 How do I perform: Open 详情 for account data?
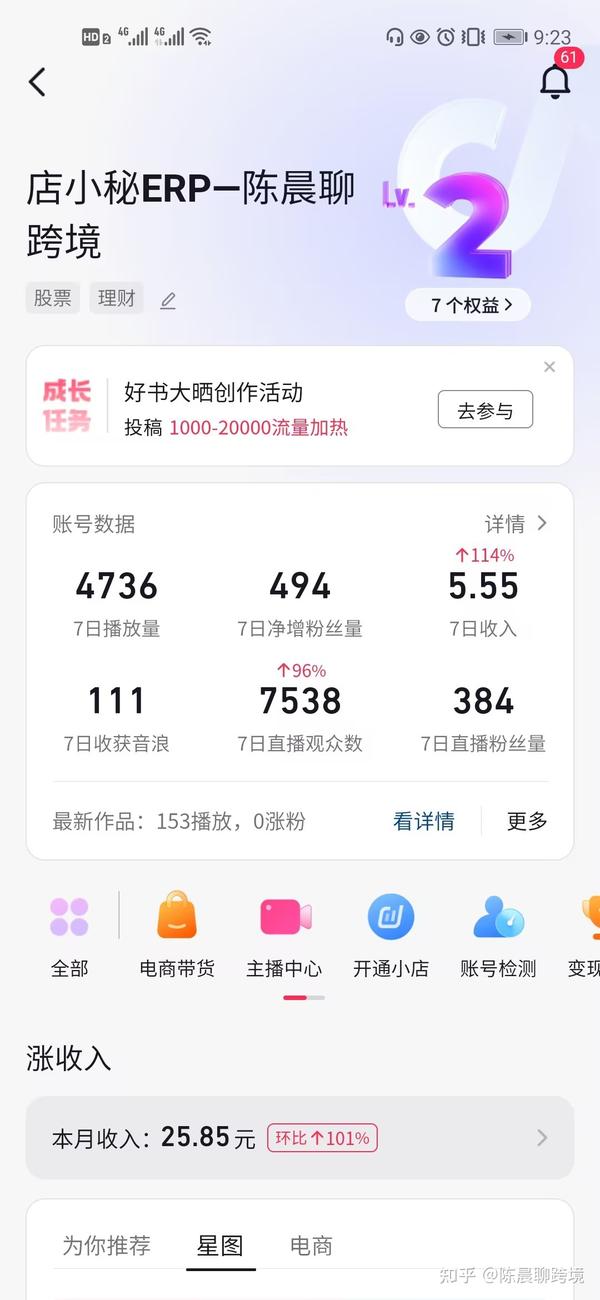tap(516, 523)
